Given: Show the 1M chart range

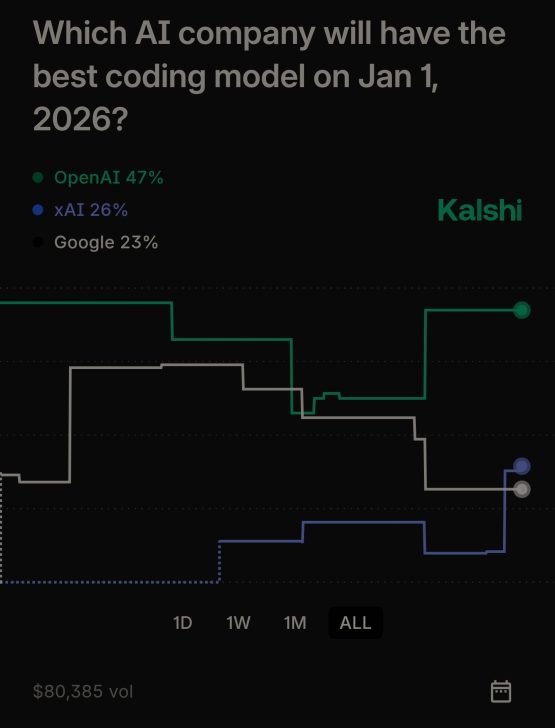Looking at the screenshot, I should pyautogui.click(x=295, y=623).
